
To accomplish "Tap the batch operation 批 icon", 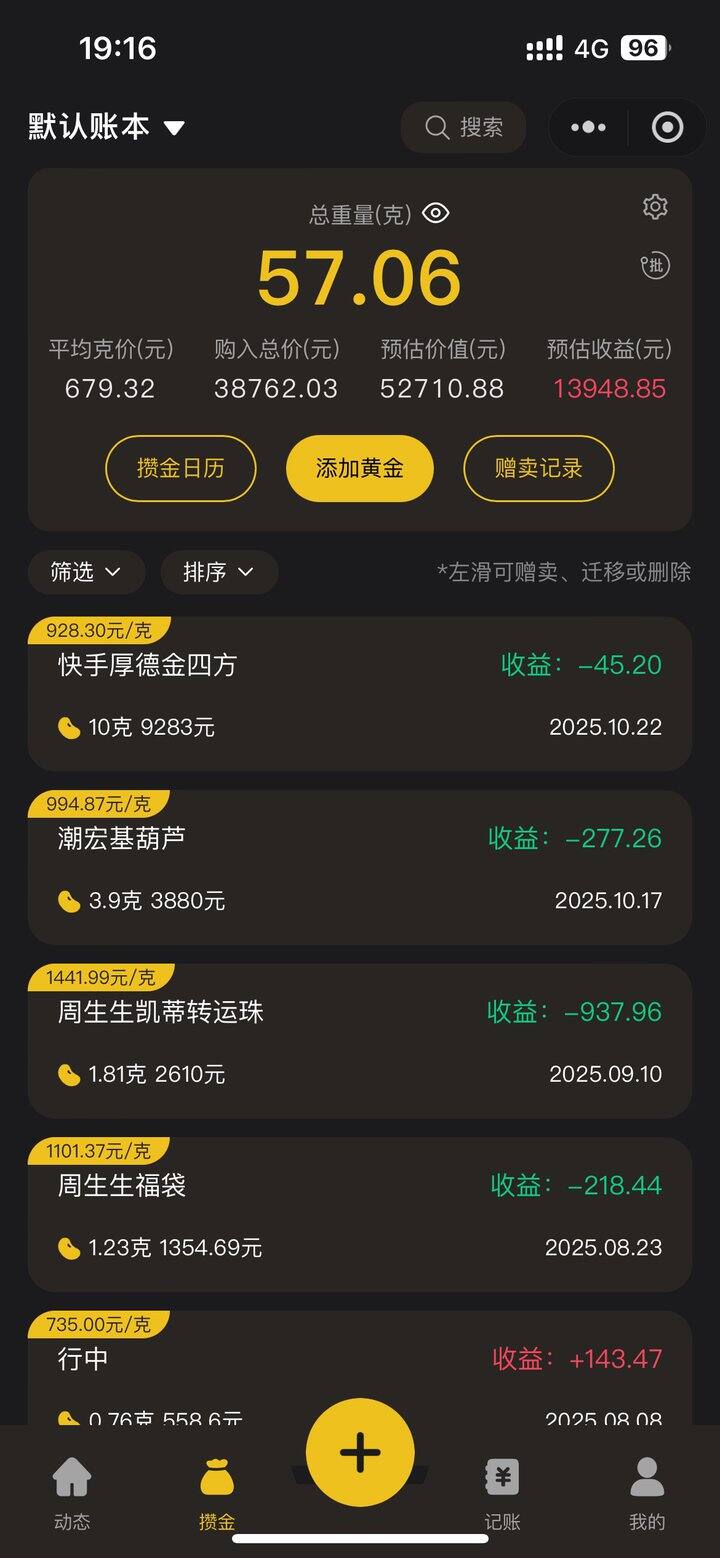I will [x=655, y=265].
